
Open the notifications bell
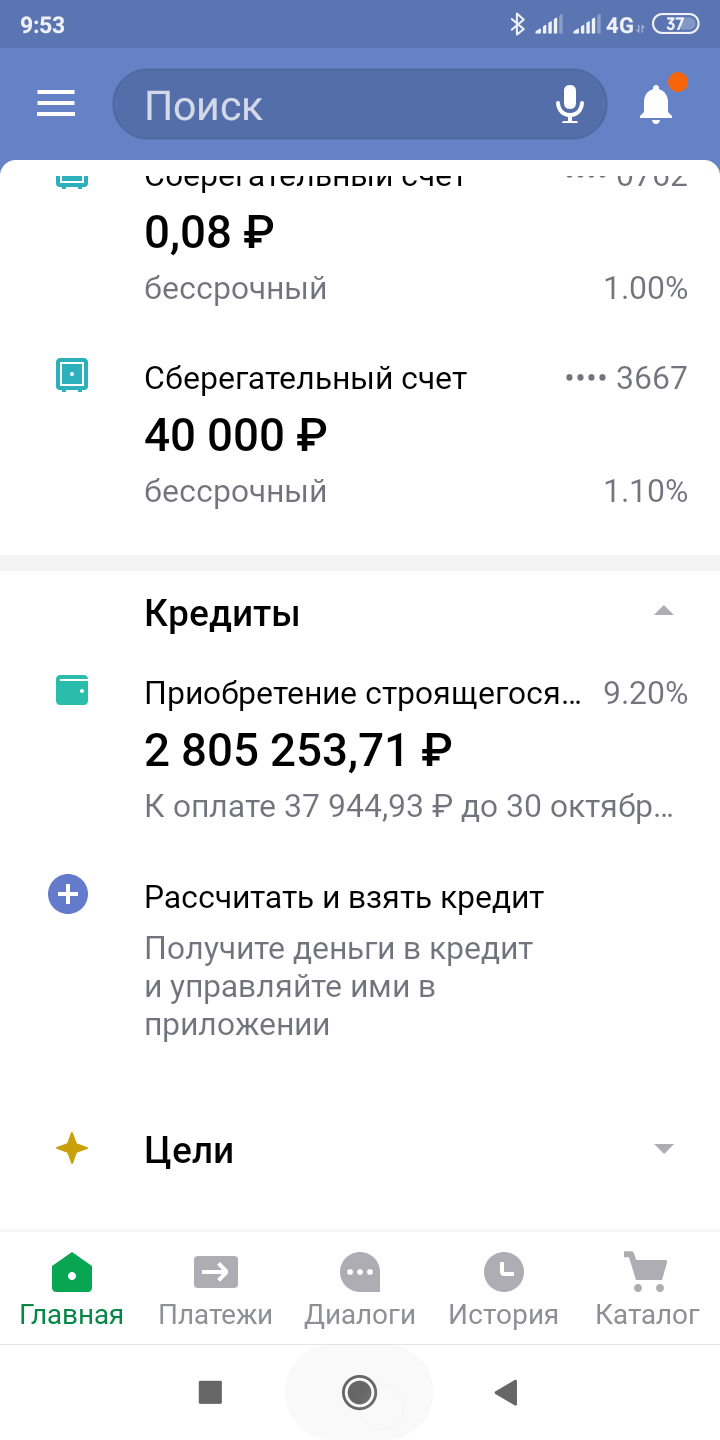pos(656,104)
